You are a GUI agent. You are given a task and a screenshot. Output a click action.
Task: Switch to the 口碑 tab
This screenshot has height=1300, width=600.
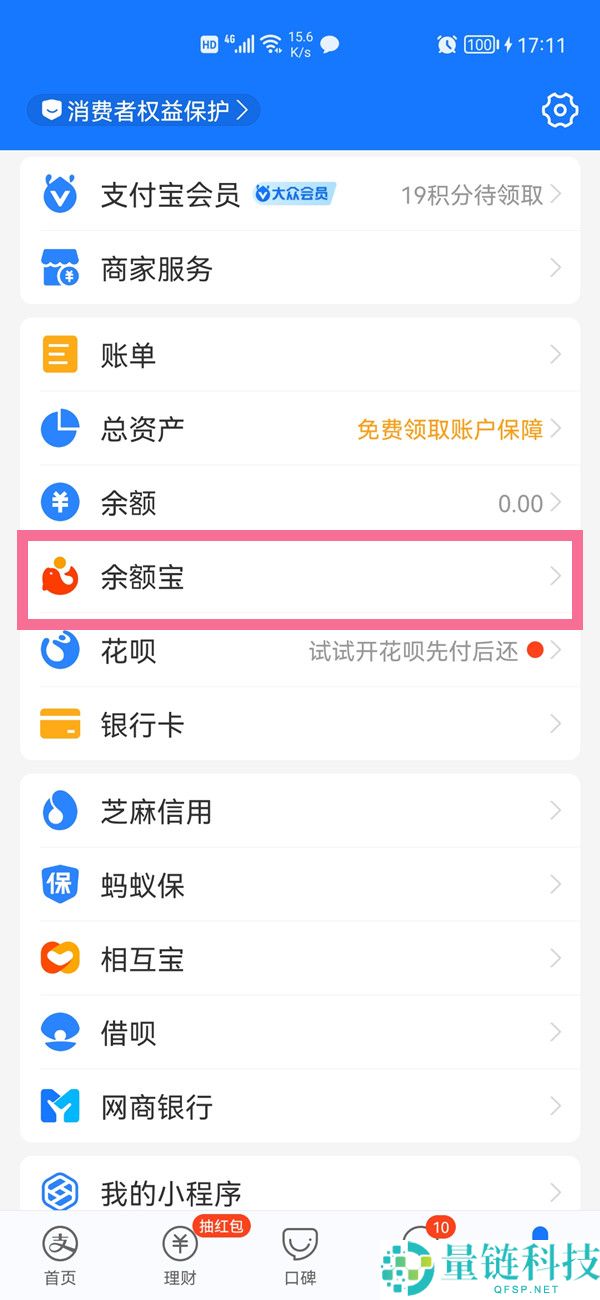pyautogui.click(x=300, y=1255)
